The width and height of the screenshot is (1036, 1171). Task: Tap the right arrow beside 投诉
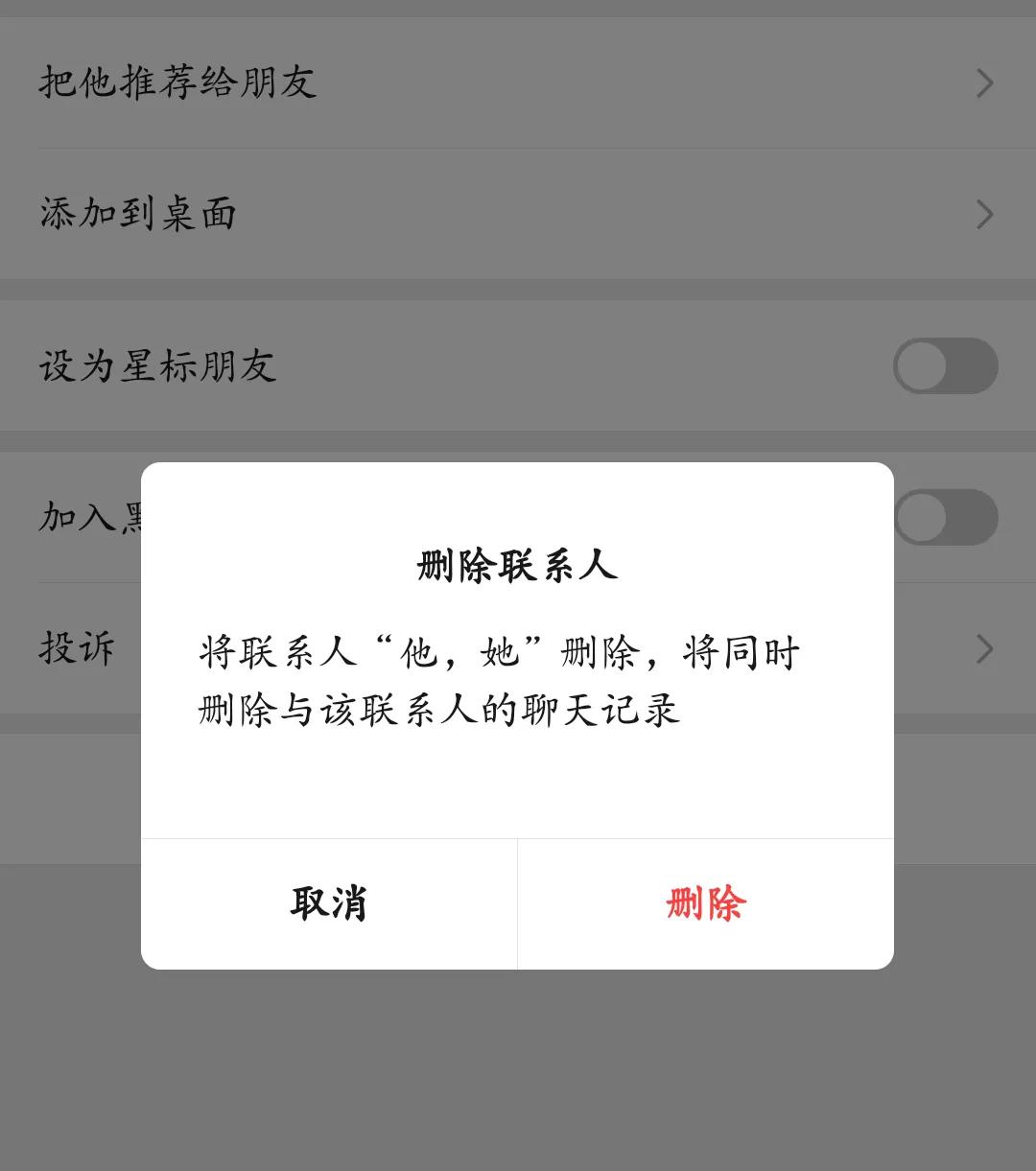click(983, 649)
